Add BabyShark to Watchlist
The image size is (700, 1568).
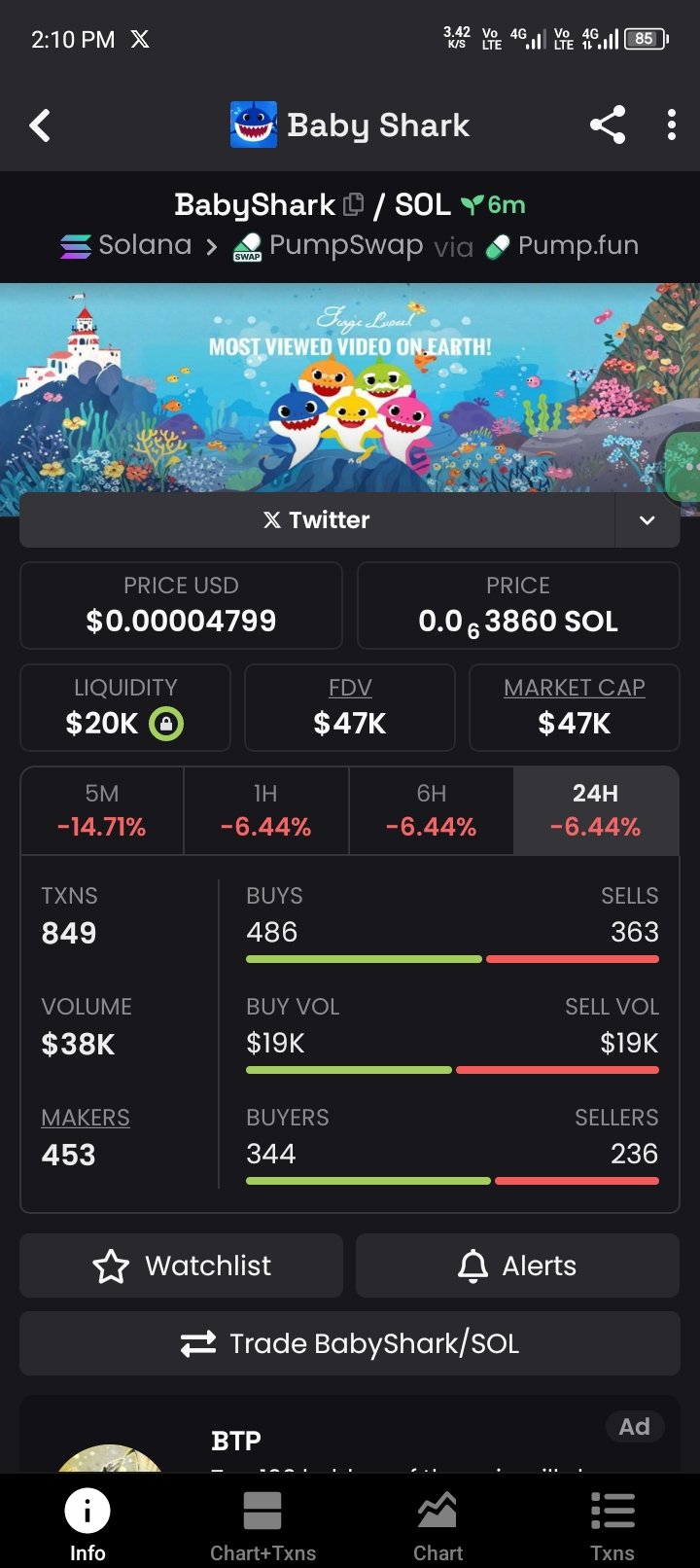[182, 1265]
